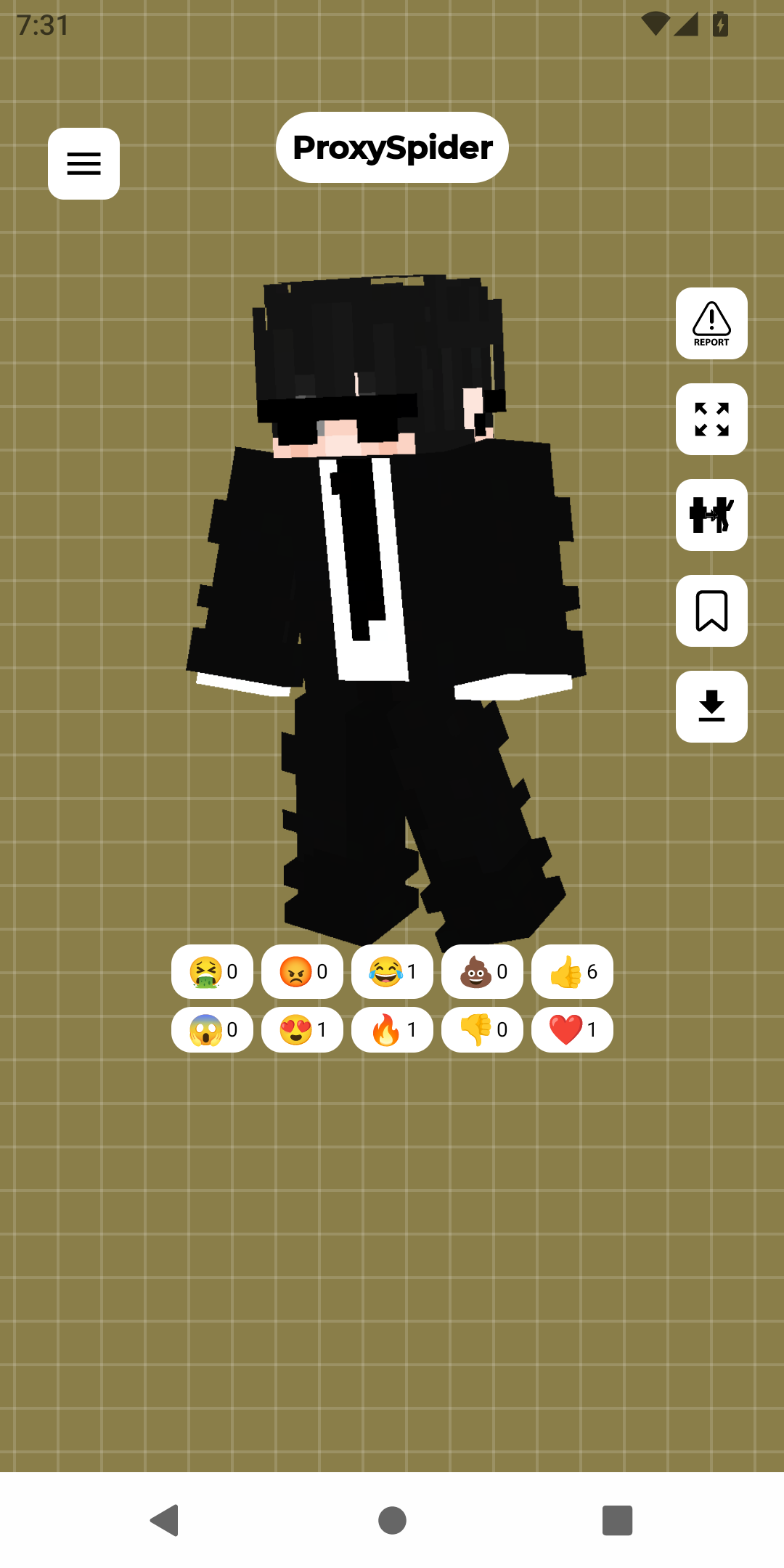Report this skin

point(711,324)
